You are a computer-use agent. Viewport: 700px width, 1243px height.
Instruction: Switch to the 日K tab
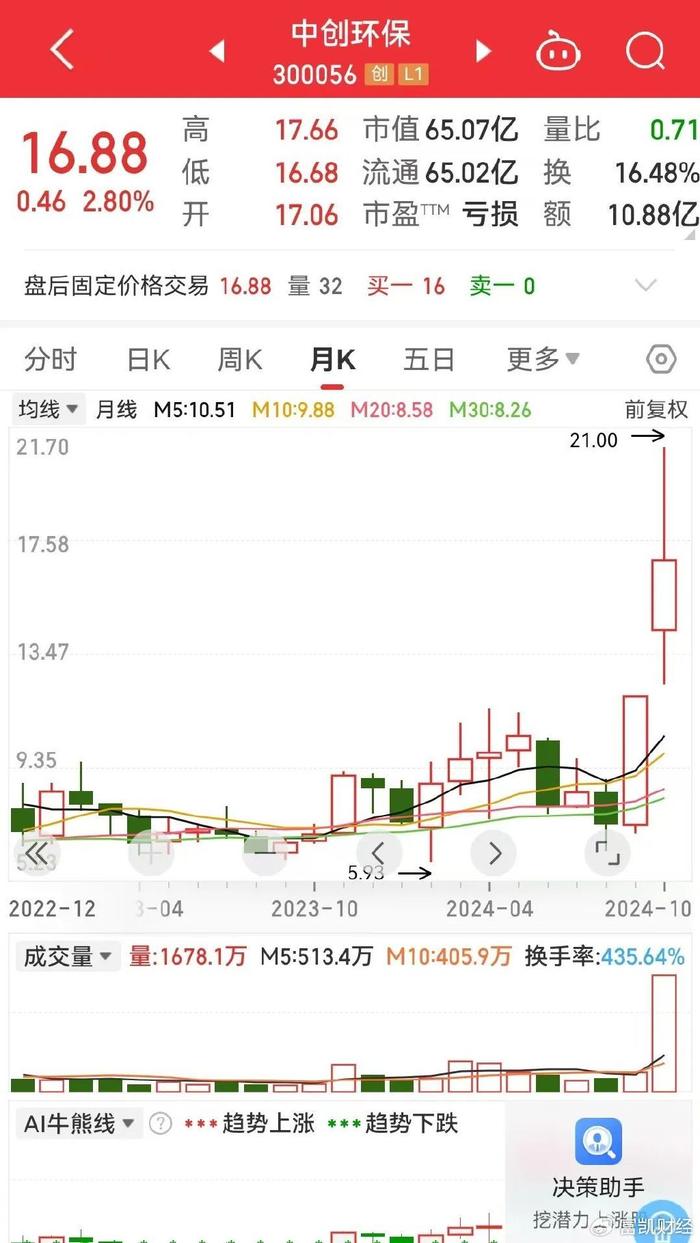point(148,359)
